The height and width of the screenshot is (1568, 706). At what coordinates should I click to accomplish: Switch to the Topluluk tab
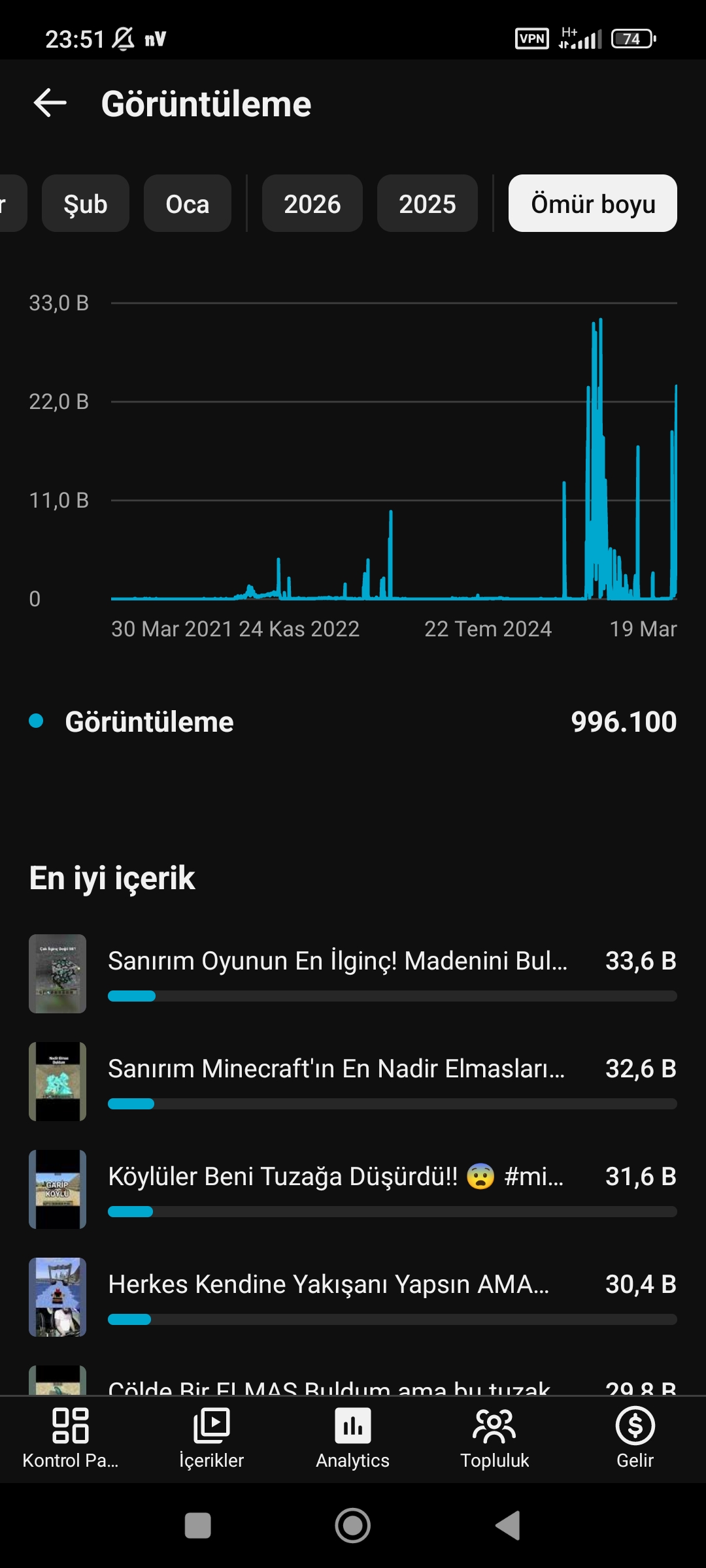click(x=494, y=1439)
